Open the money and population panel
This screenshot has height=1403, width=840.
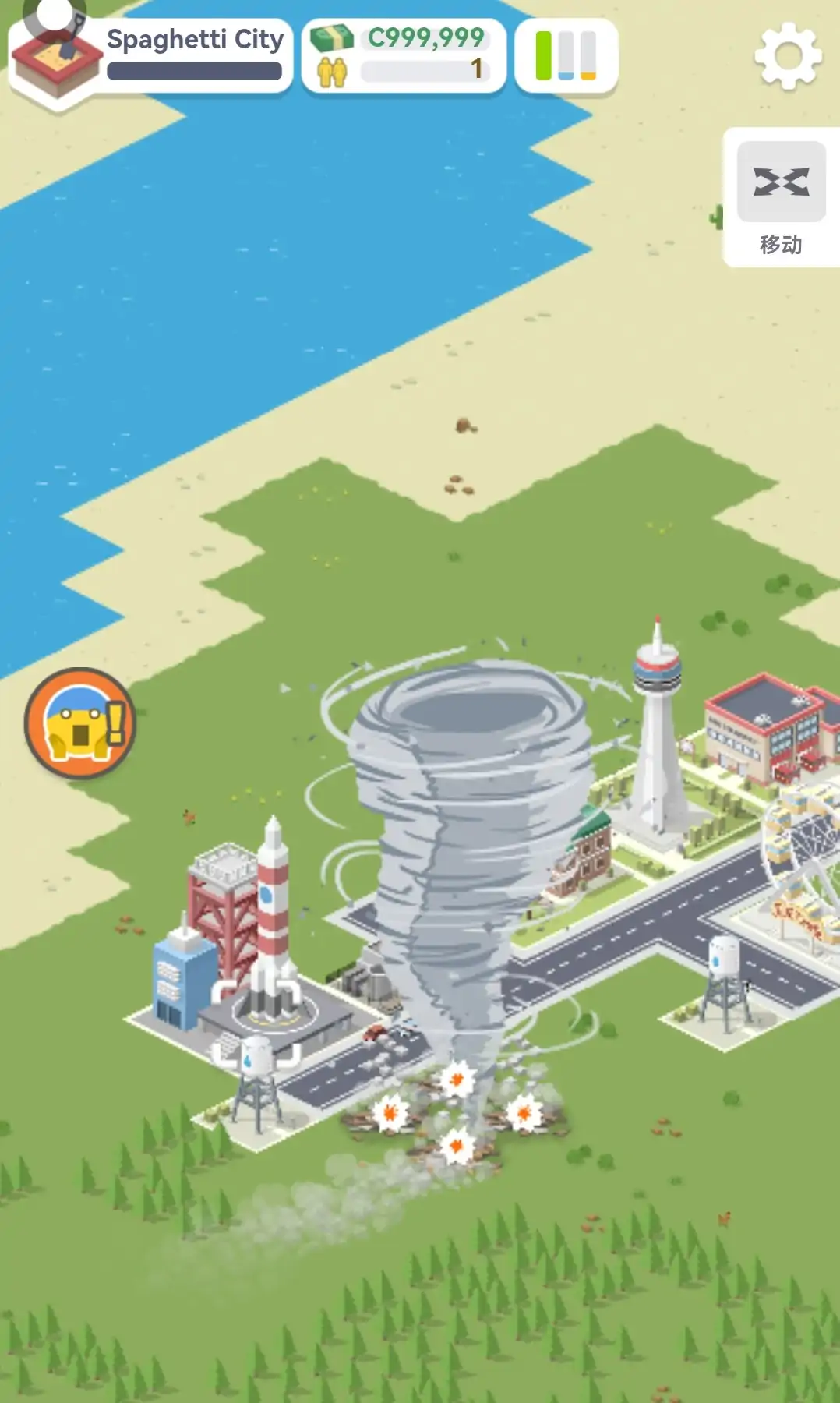point(404,55)
